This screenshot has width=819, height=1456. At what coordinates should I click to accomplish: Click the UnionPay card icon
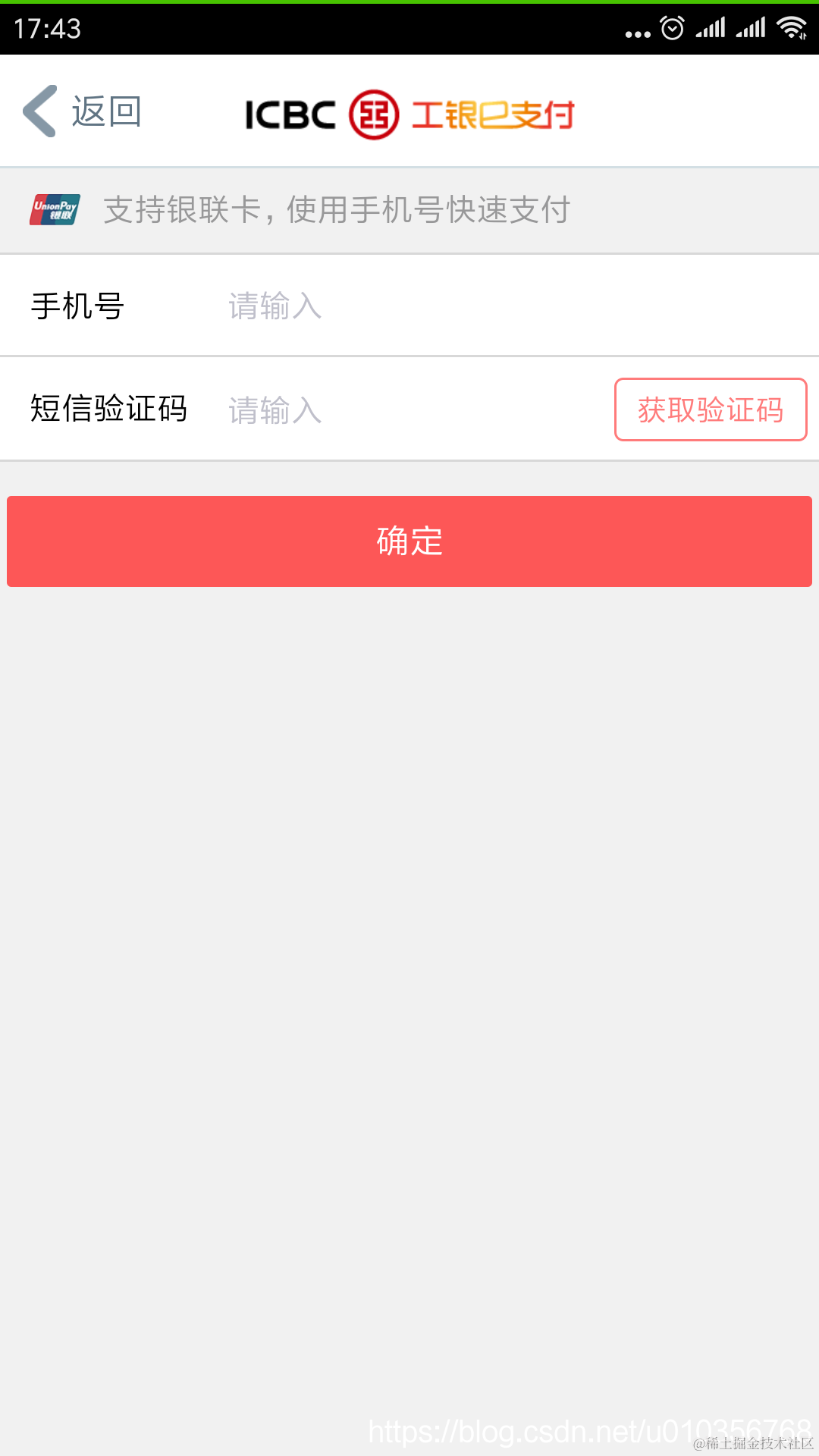tap(54, 210)
